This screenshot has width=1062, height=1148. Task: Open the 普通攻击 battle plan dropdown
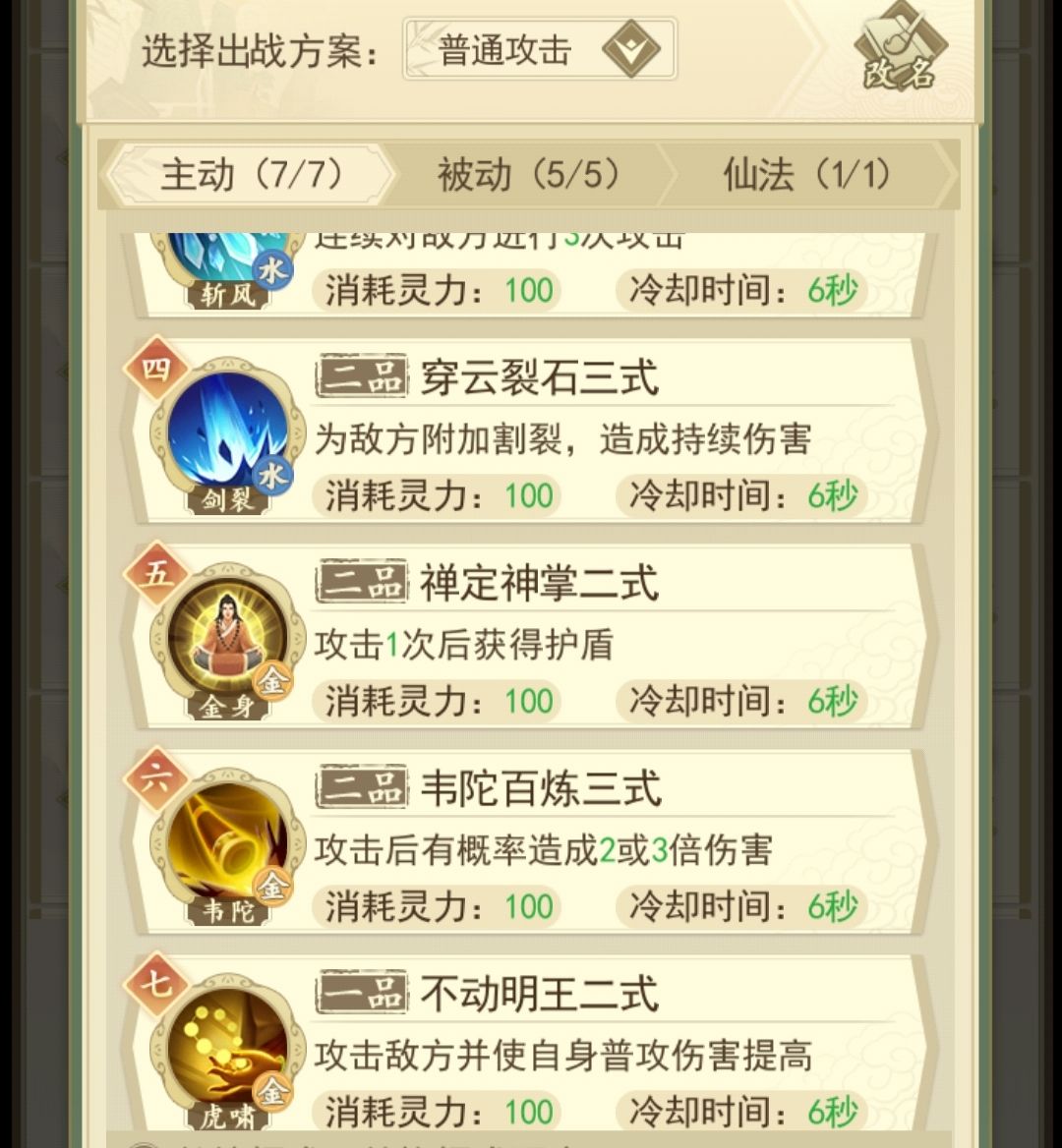[539, 49]
